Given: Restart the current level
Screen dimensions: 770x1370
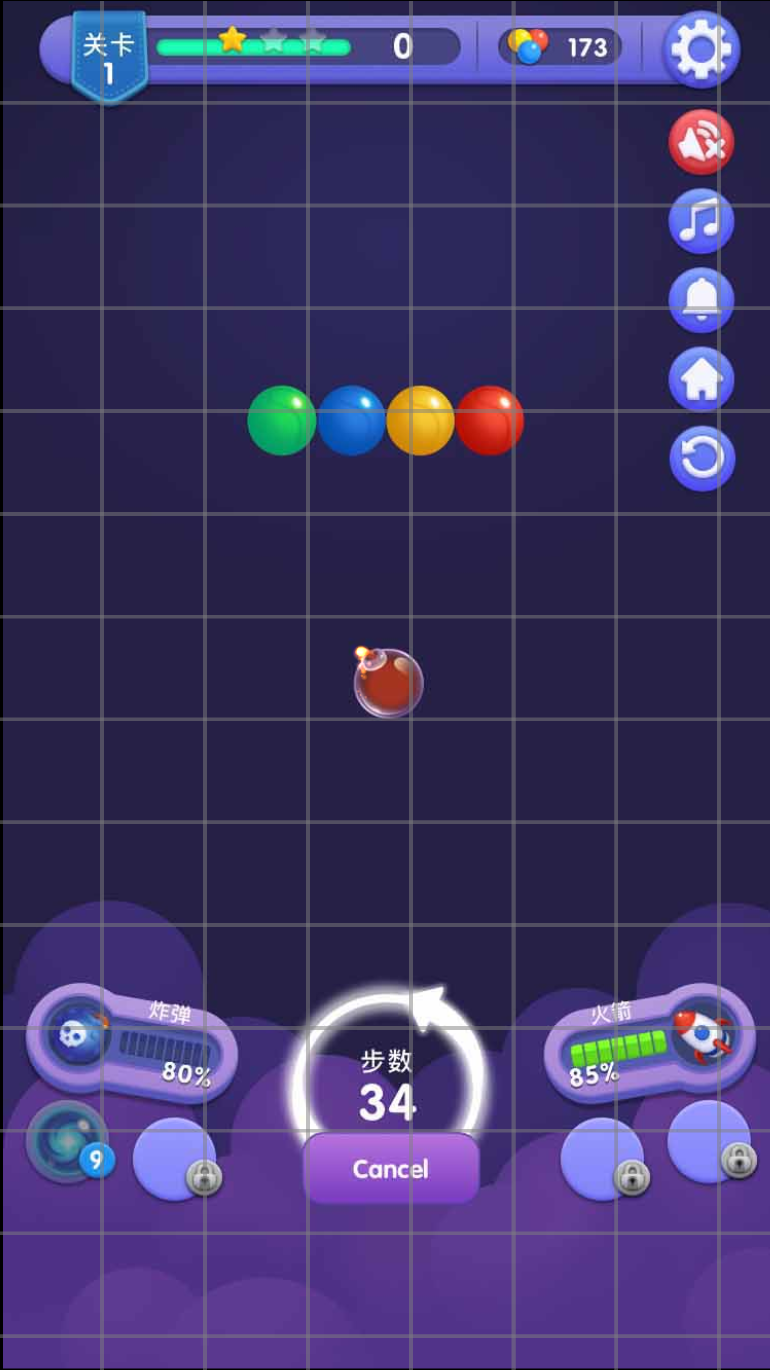Looking at the screenshot, I should coord(701,459).
